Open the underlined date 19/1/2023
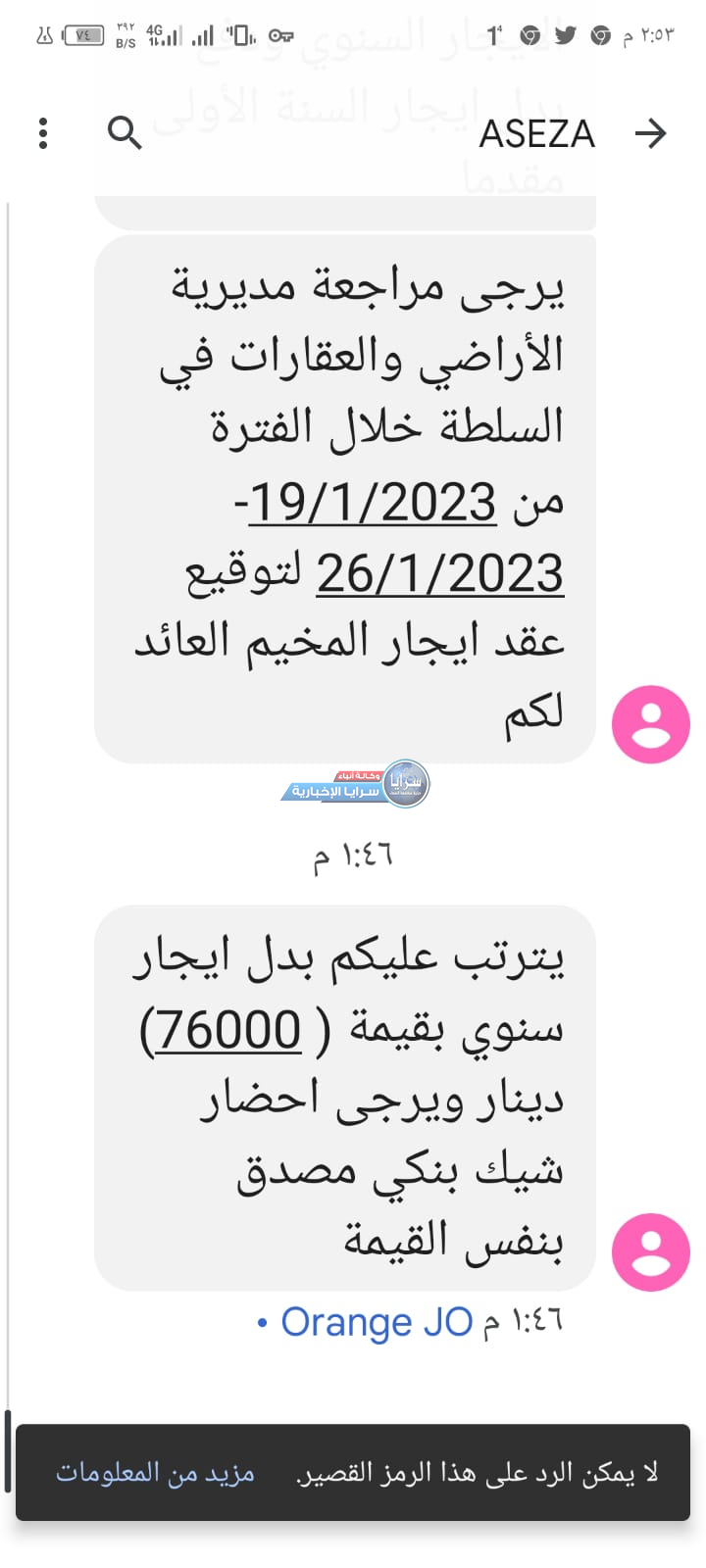Screen dimensions: 706x1568 (373, 503)
